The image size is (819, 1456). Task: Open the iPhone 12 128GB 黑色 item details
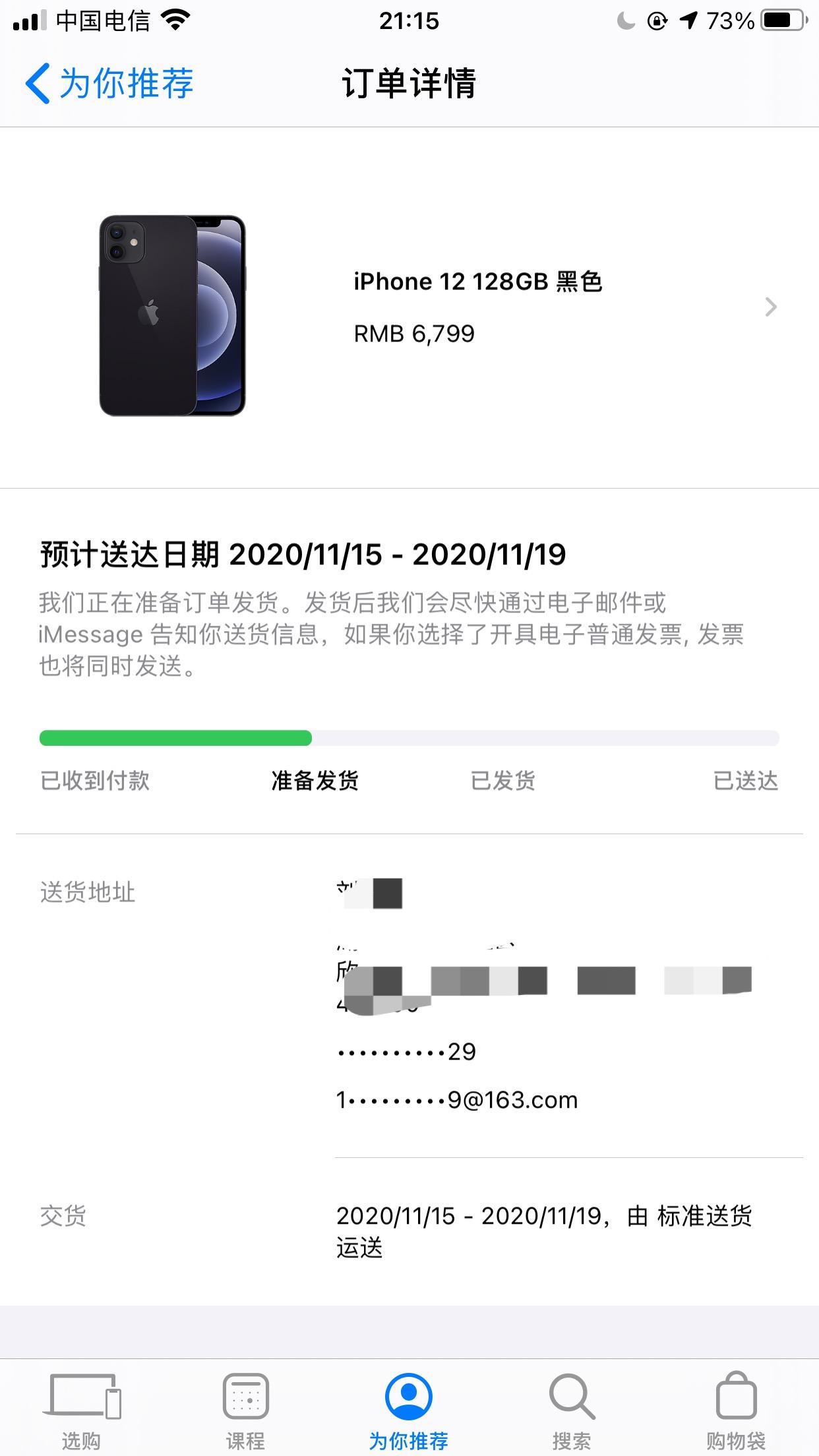point(477,307)
